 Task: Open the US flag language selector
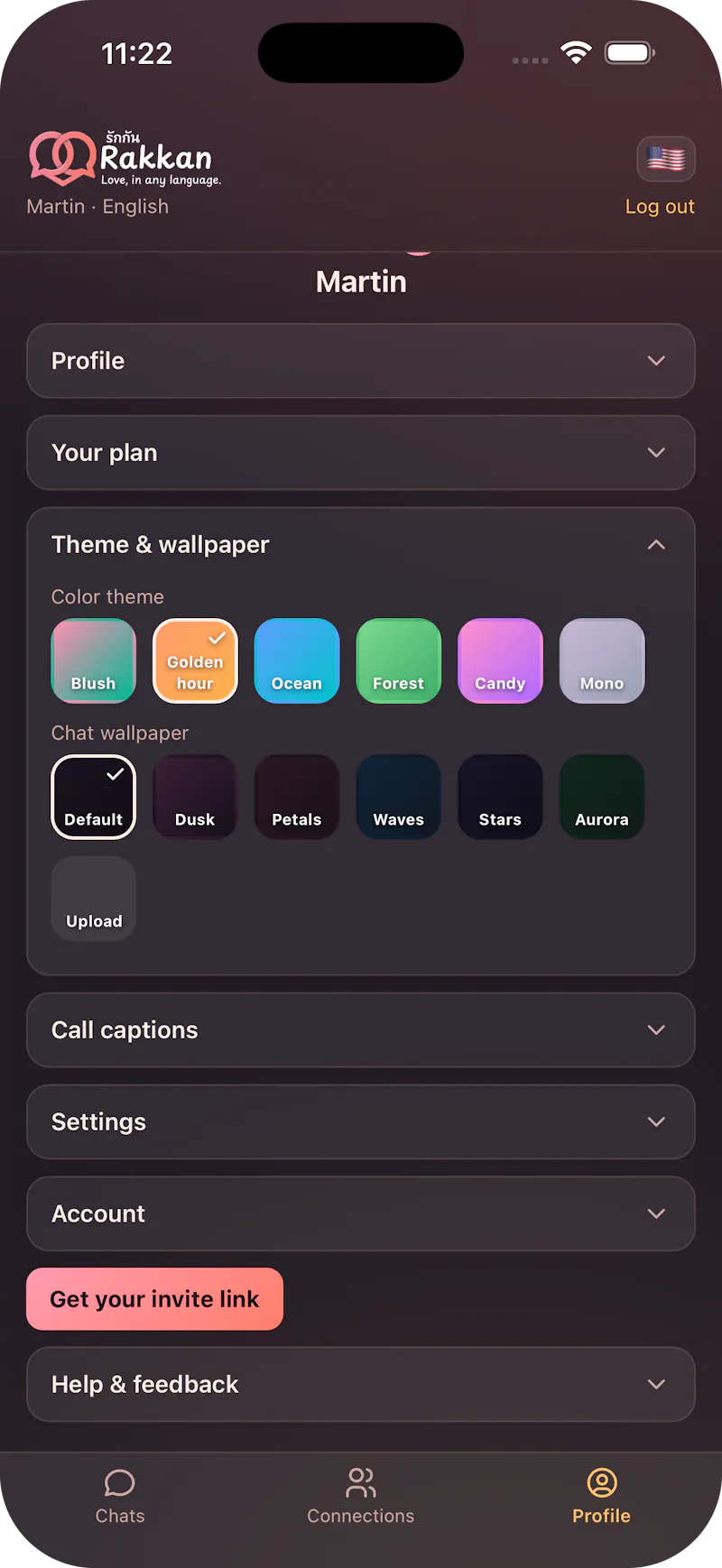point(666,160)
